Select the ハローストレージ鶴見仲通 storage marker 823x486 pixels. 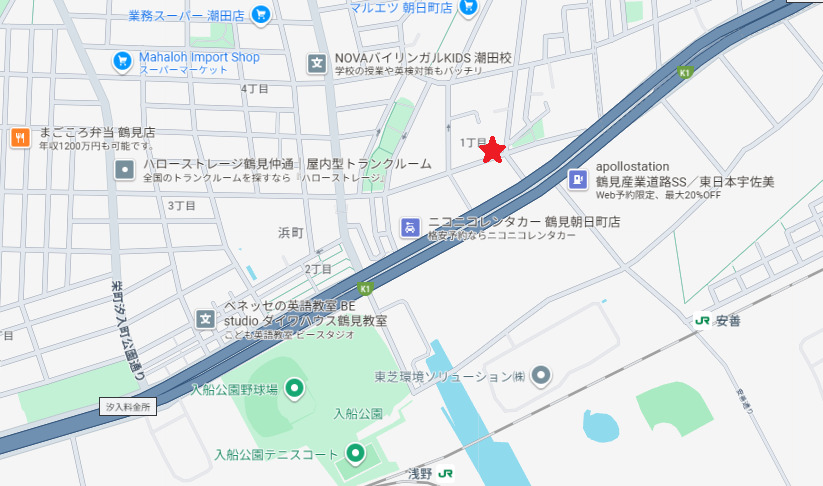tap(124, 169)
